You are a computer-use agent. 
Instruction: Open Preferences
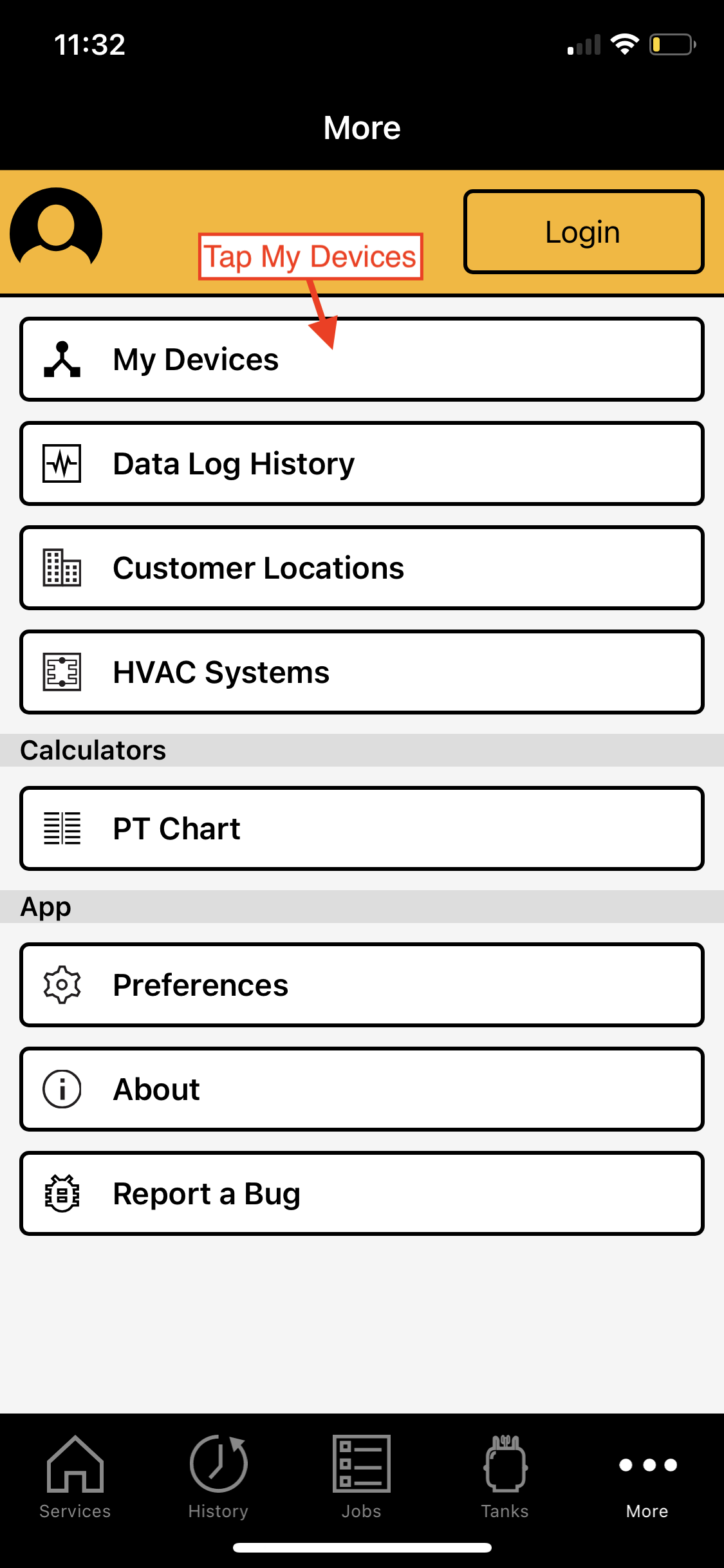point(361,985)
